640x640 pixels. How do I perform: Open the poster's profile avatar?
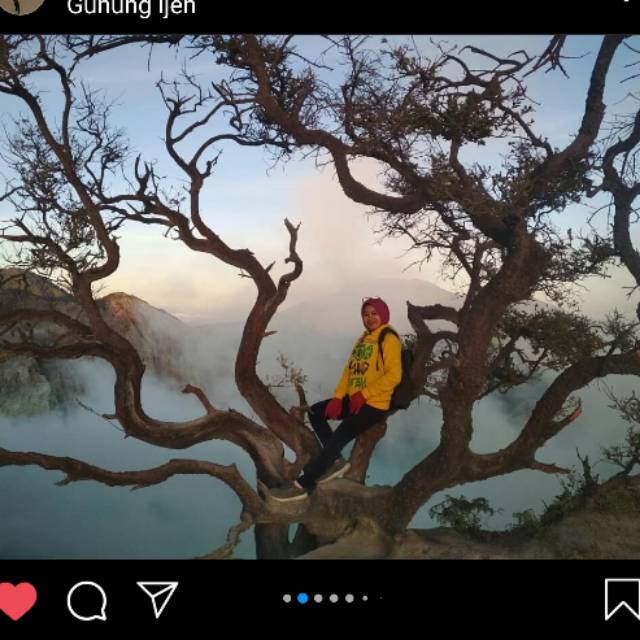coord(22,5)
